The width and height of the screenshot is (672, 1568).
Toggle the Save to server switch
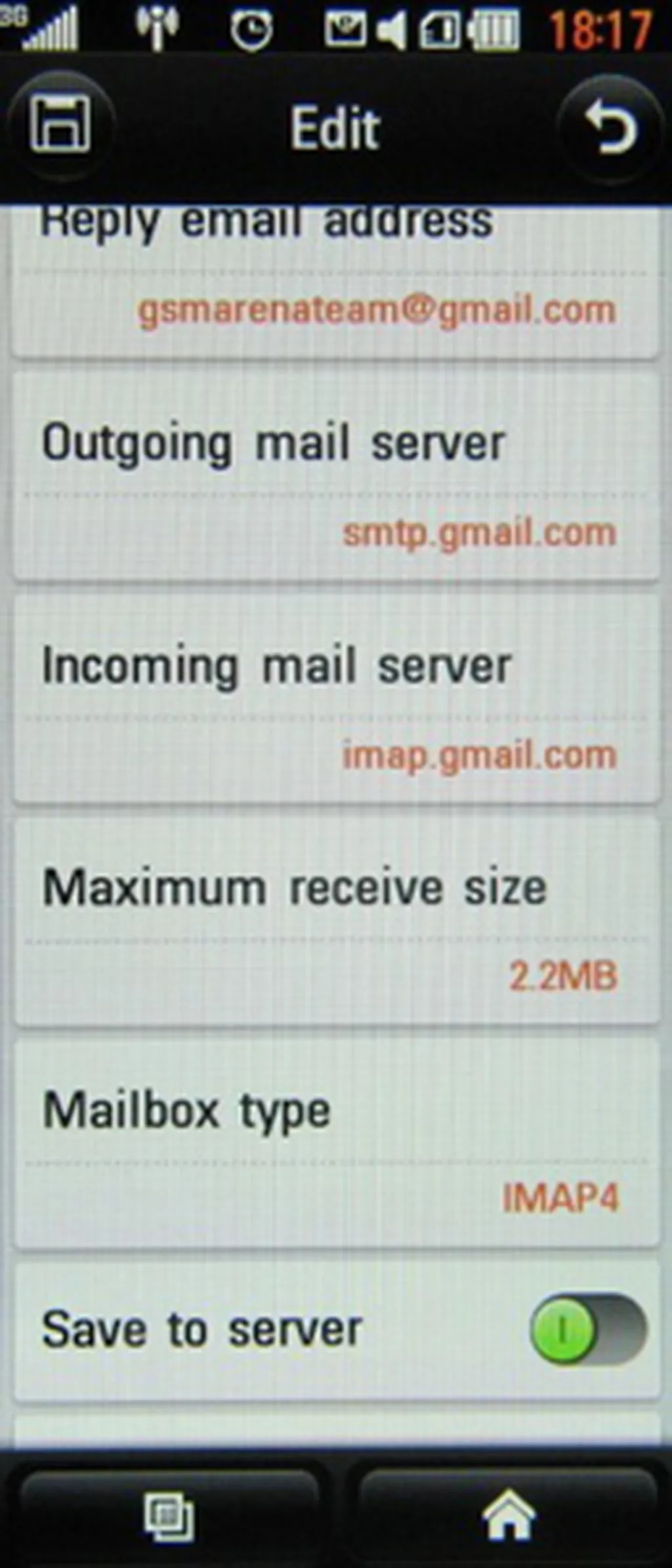point(587,1330)
